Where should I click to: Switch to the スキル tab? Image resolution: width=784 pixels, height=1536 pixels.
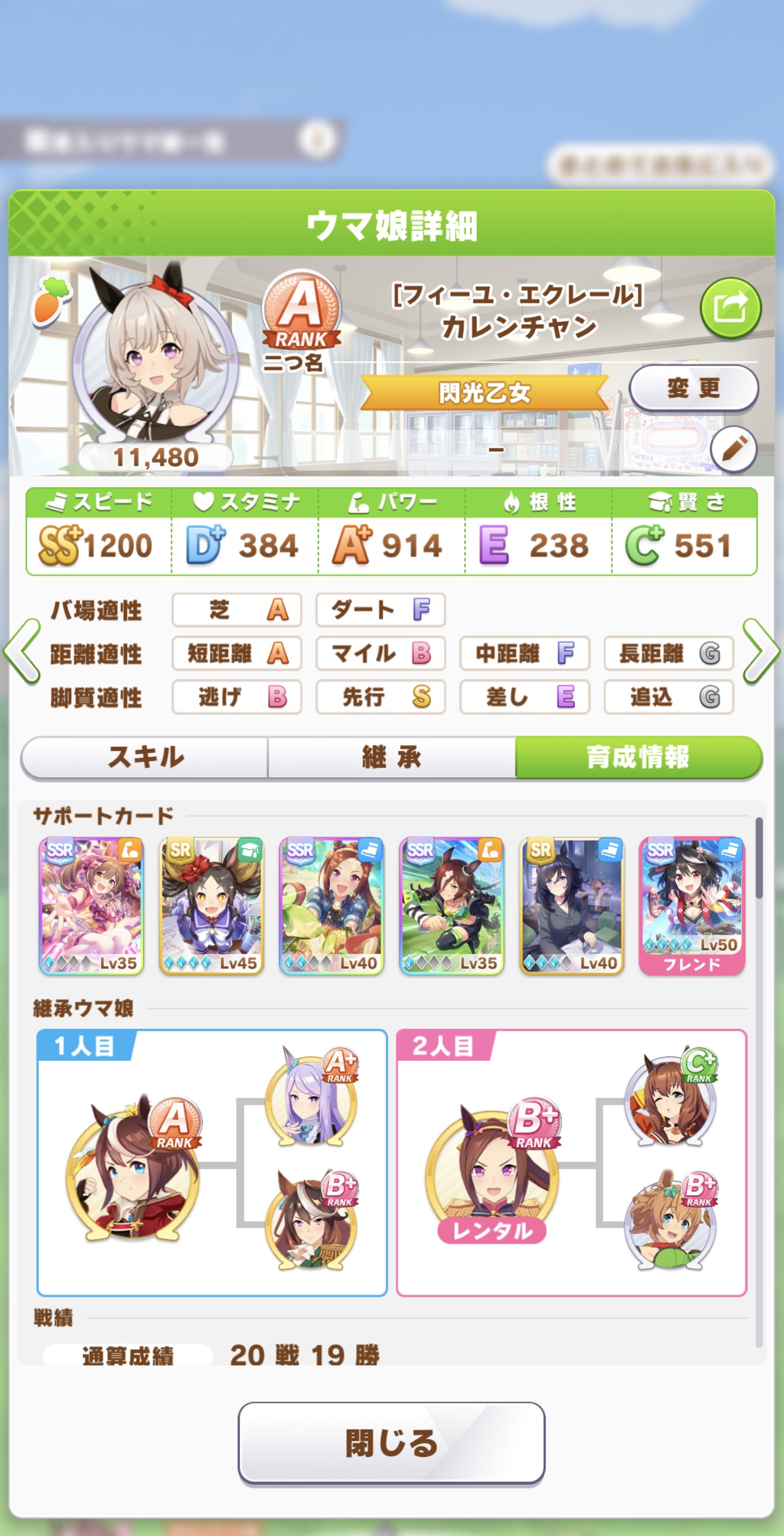[x=145, y=757]
